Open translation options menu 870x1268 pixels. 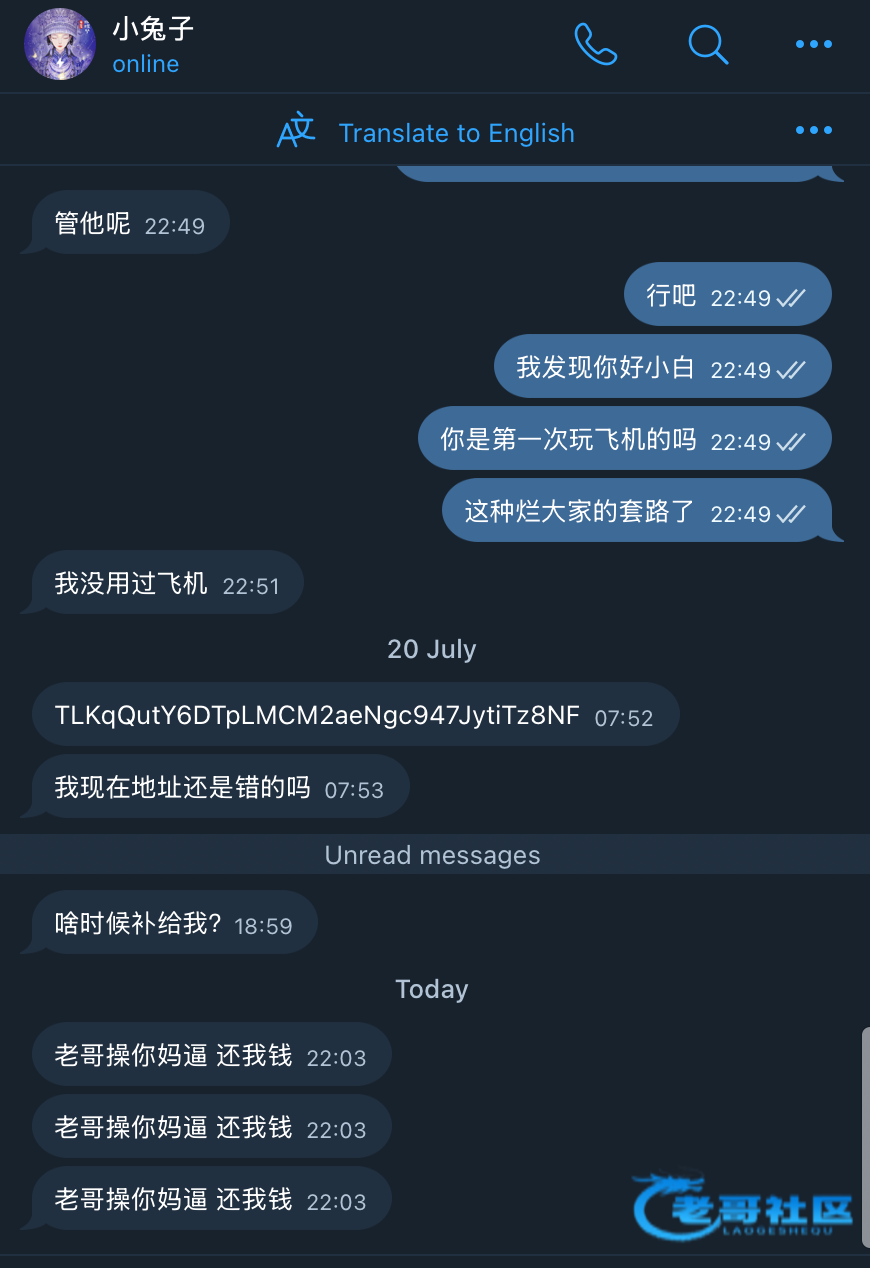[813, 130]
